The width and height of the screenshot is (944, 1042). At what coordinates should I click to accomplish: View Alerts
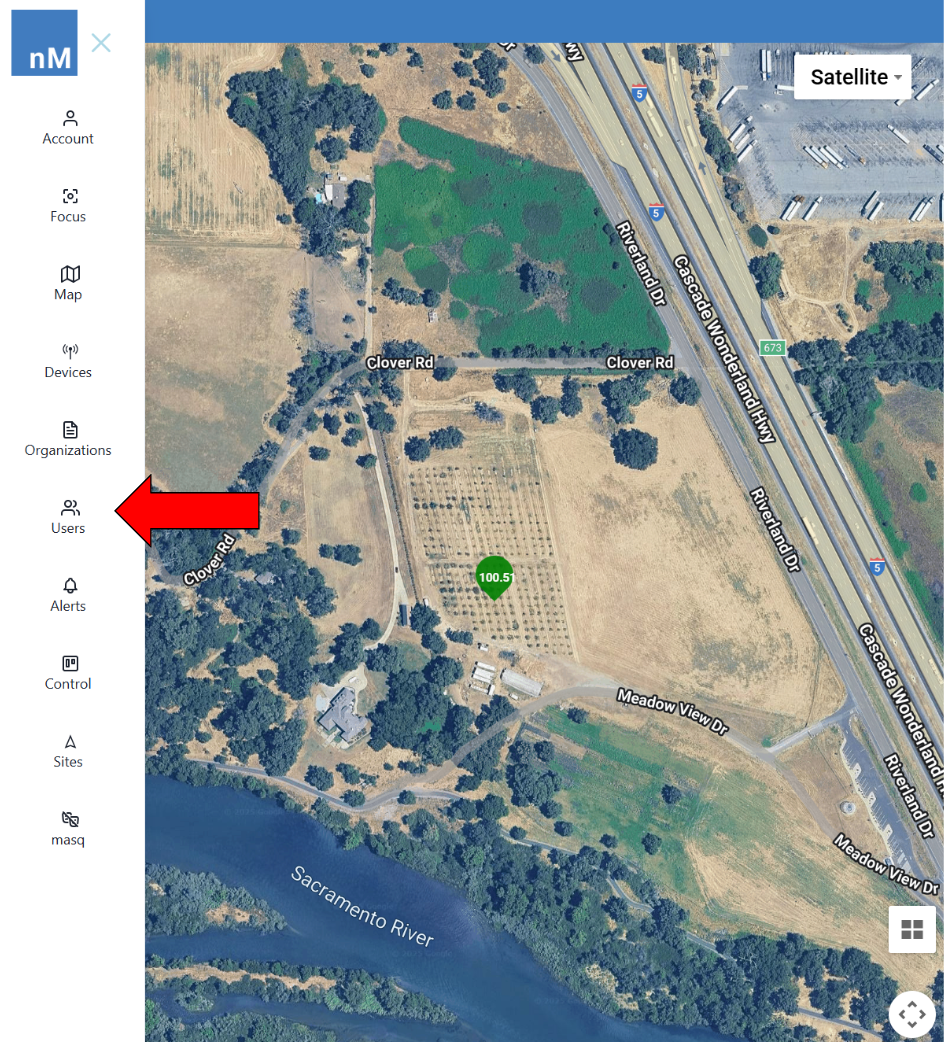pyautogui.click(x=69, y=595)
